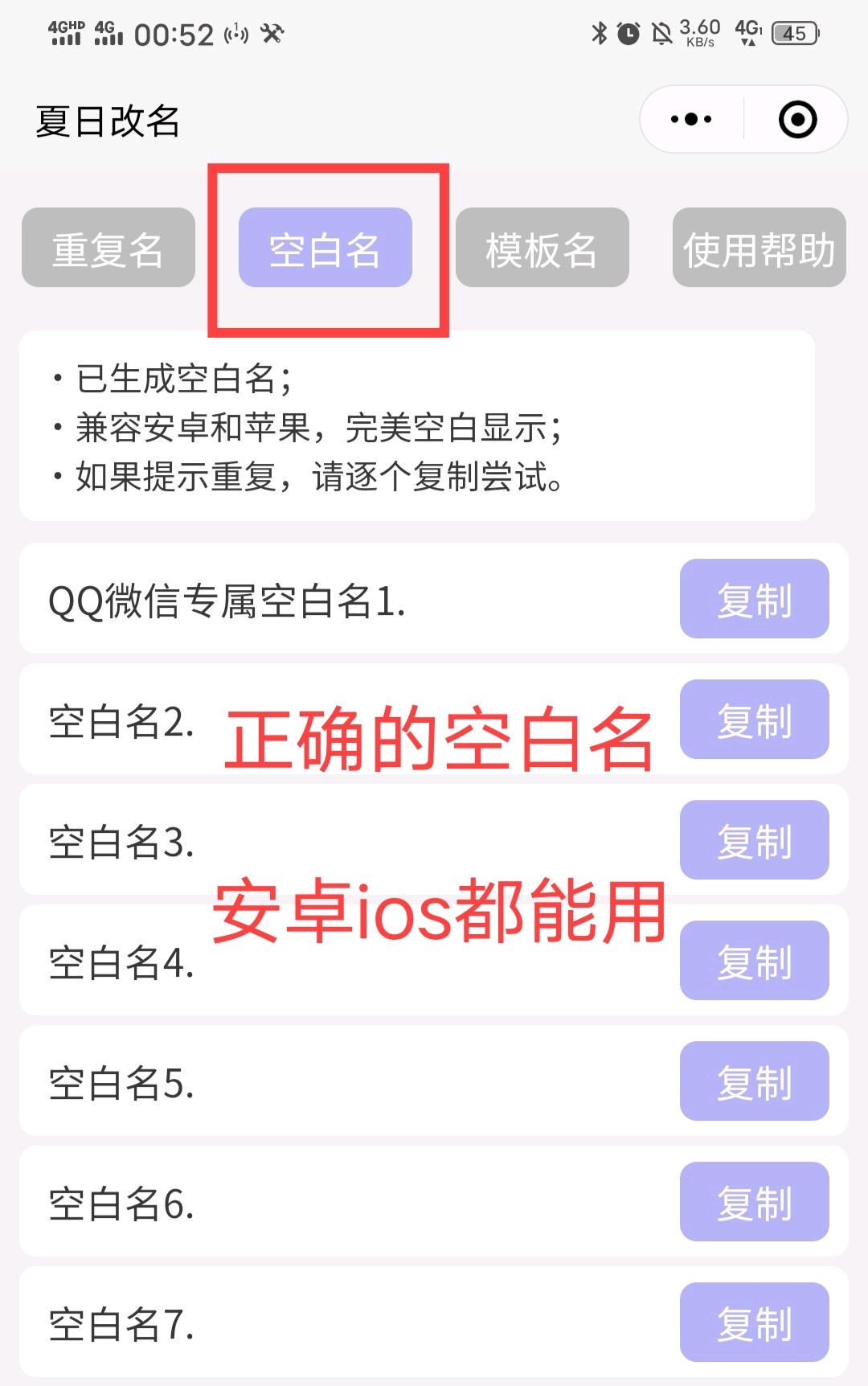Copy 空白名4 to clipboard

754,961
